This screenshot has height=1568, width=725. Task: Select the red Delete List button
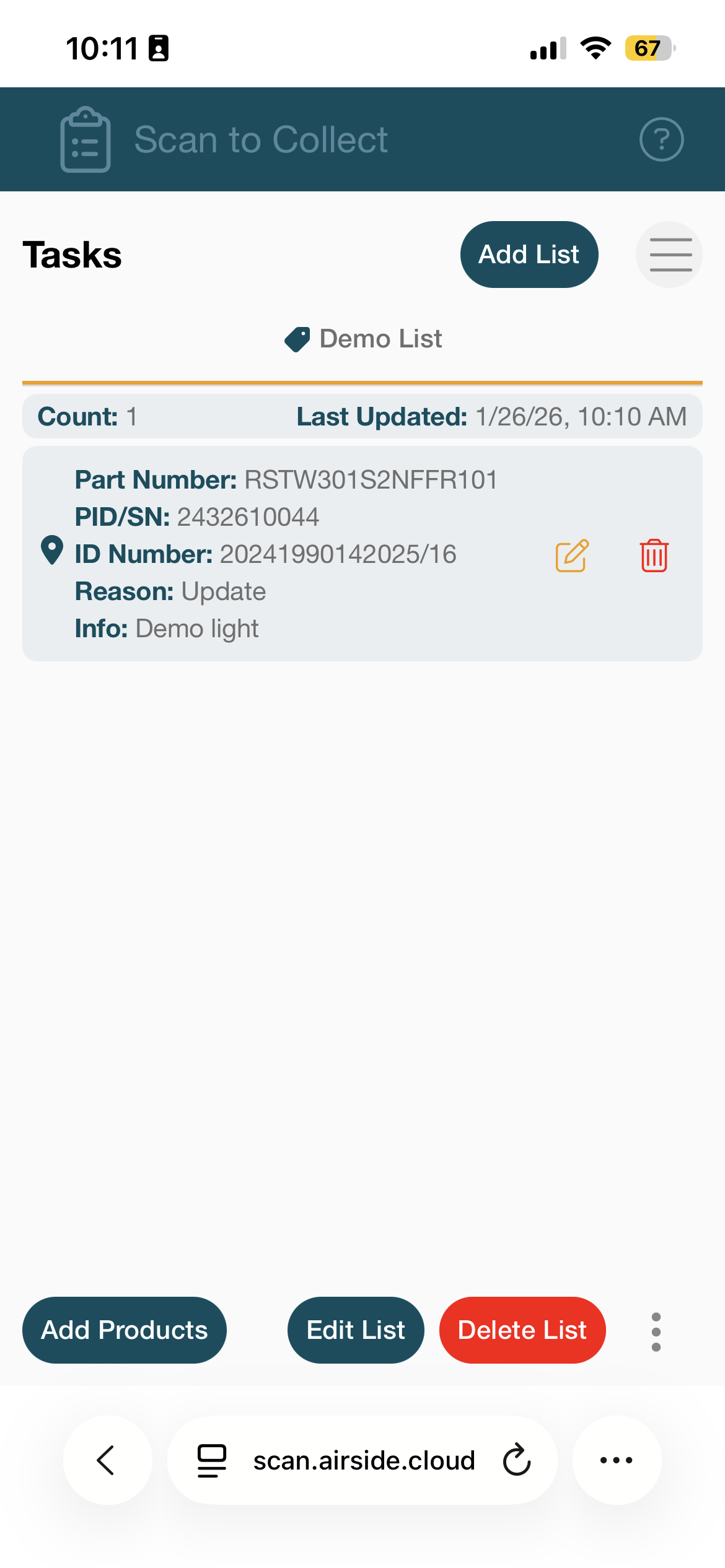tap(522, 1330)
